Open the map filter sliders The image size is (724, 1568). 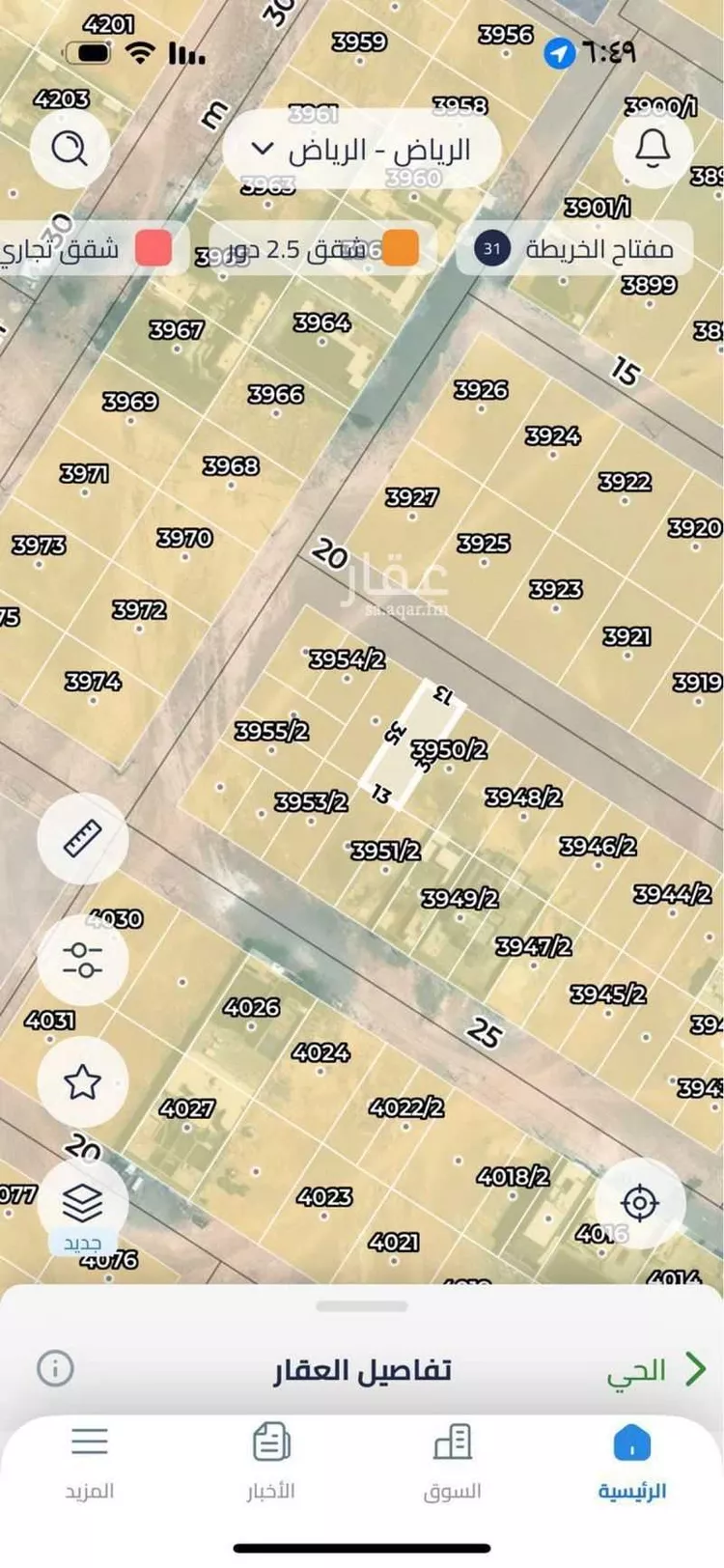83,960
